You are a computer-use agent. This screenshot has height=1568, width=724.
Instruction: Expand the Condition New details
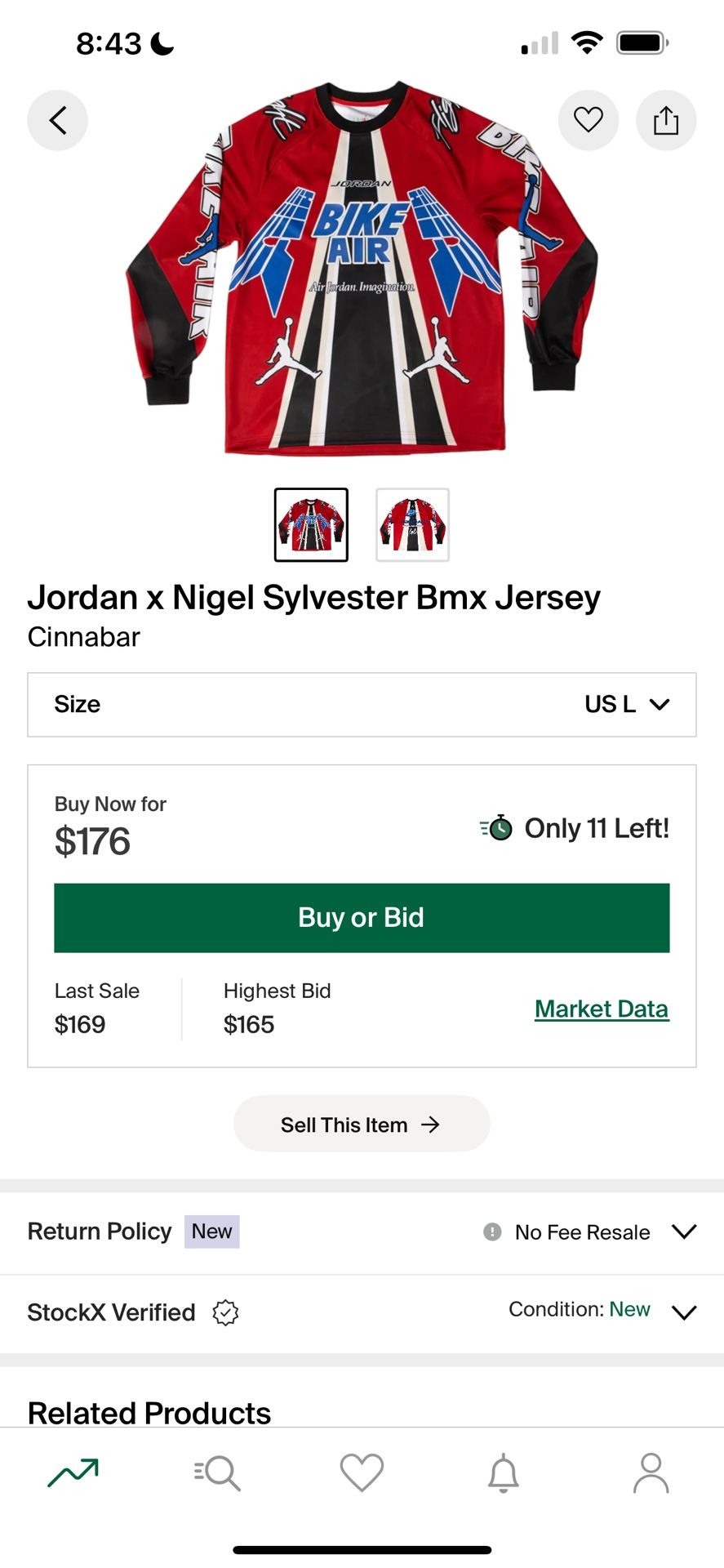point(684,1313)
